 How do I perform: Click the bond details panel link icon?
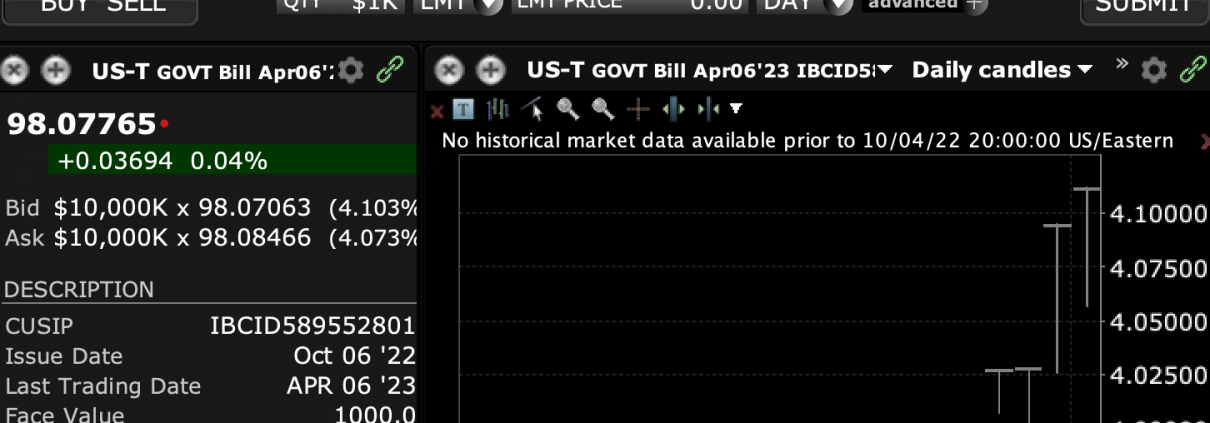click(x=389, y=71)
